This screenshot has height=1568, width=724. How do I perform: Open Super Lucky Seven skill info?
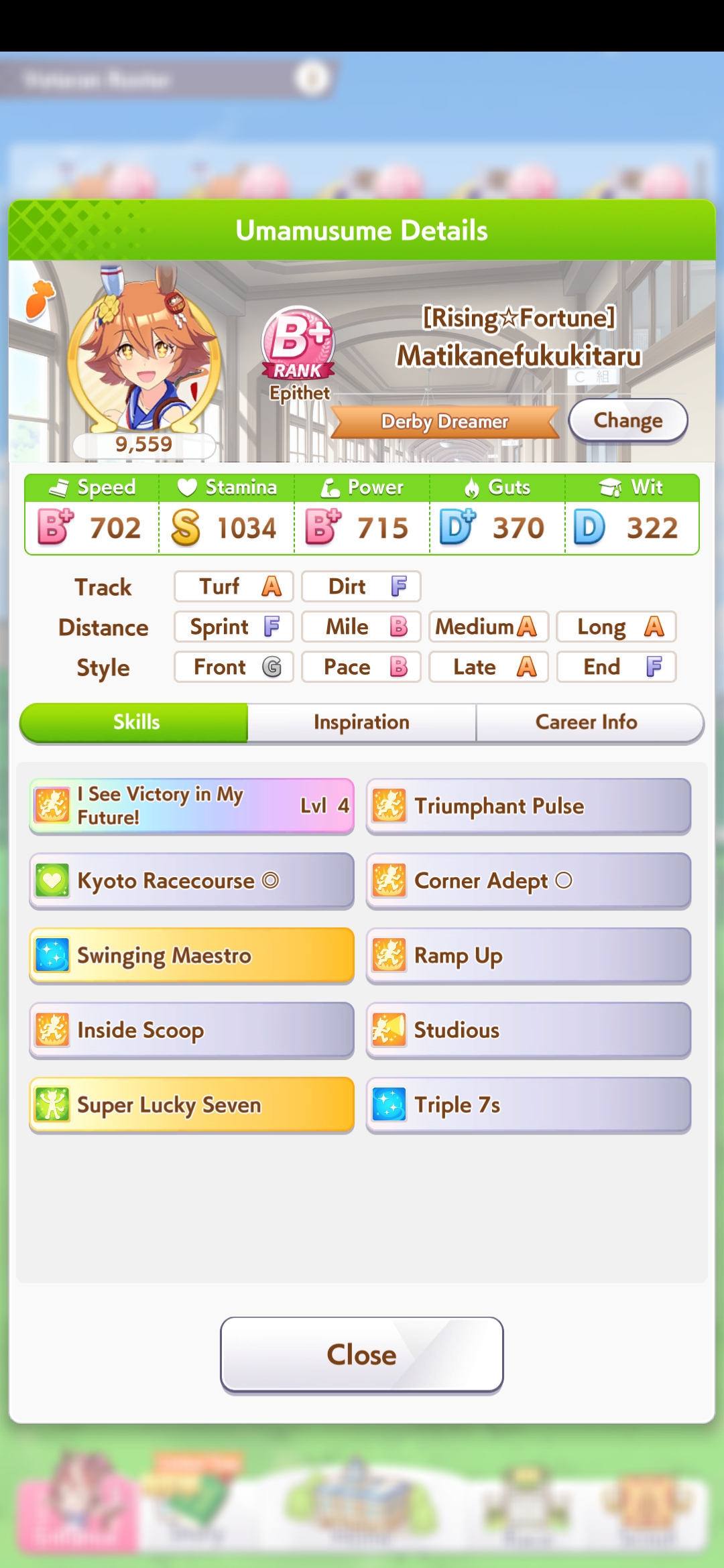192,1105
